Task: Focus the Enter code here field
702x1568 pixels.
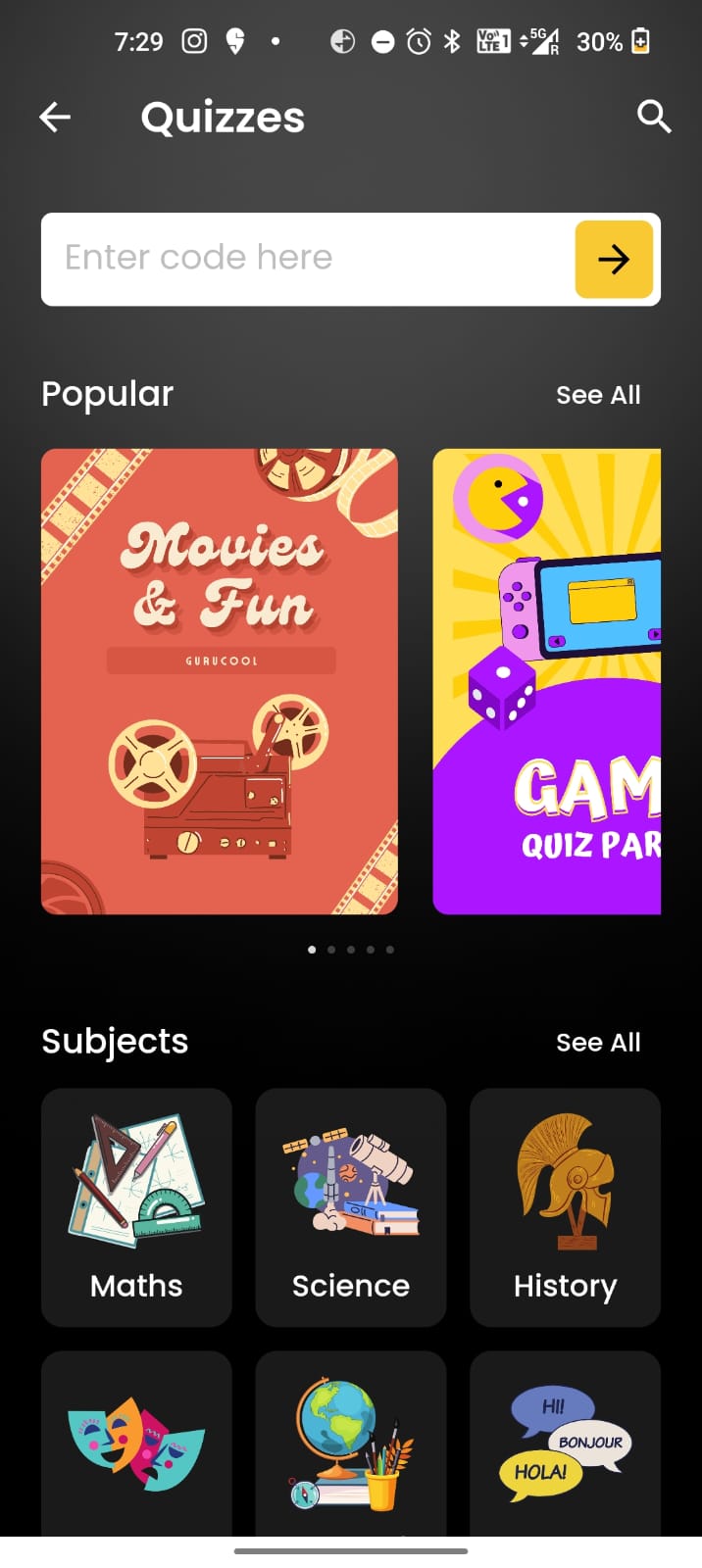Action: pyautogui.click(x=304, y=259)
